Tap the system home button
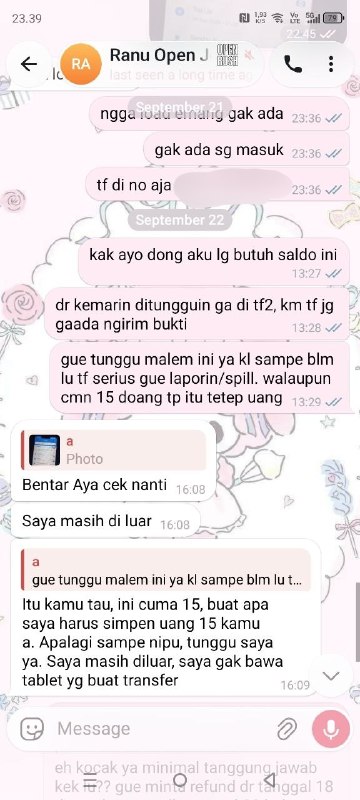Viewport: 360px width, 800px height. click(x=180, y=780)
